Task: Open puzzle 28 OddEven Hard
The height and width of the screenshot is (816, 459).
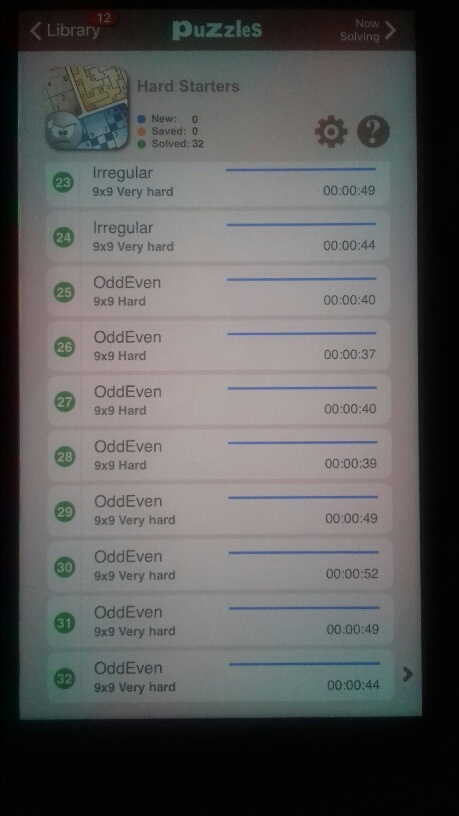Action: click(x=220, y=456)
